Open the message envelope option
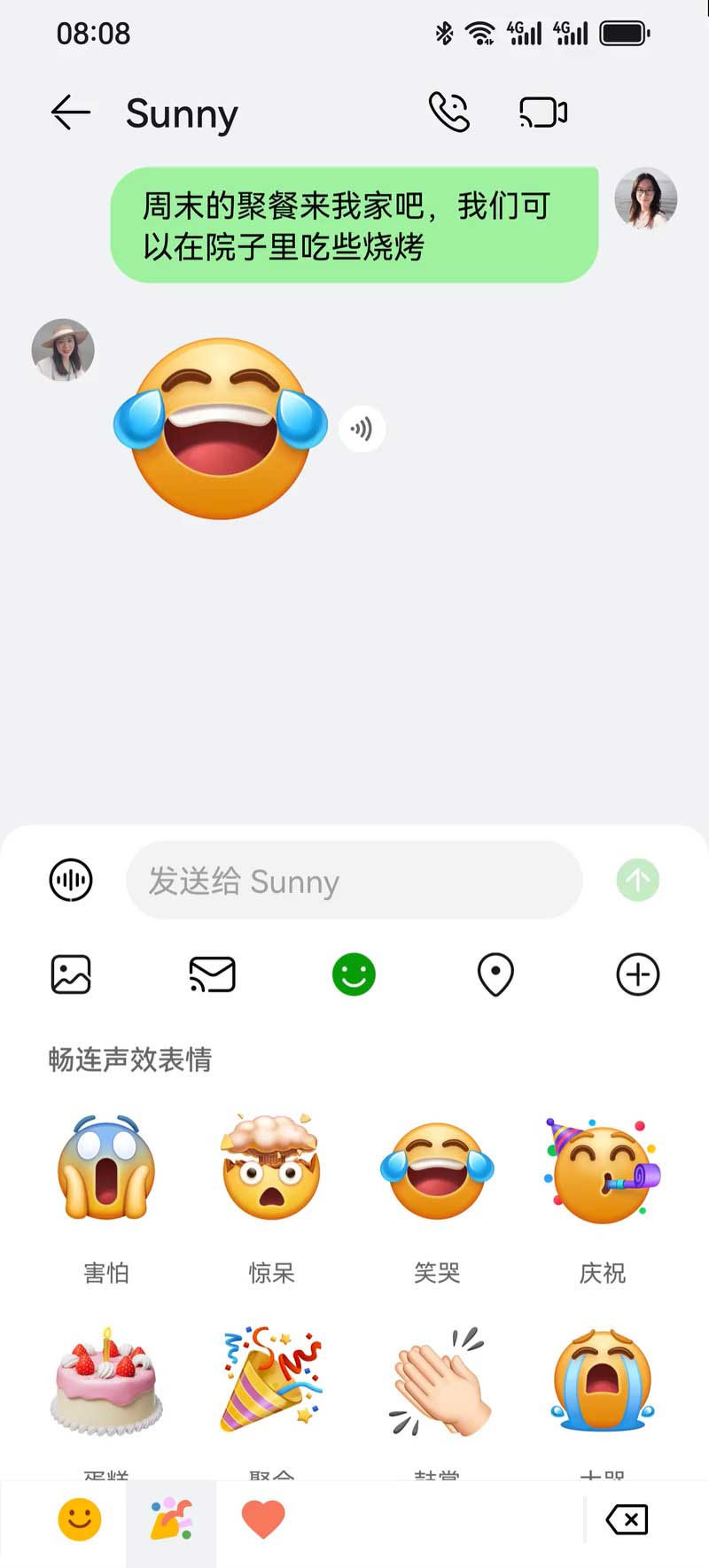The width and height of the screenshot is (709, 1568). coord(213,974)
